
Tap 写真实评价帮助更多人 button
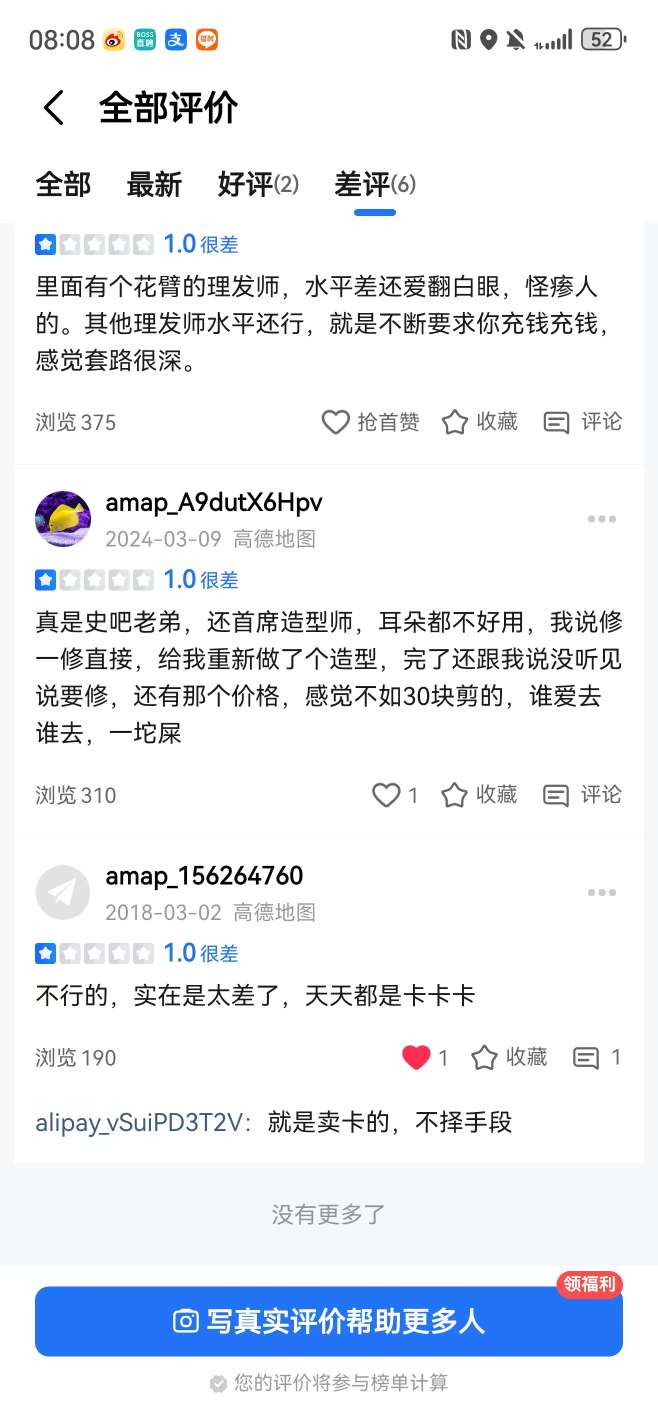(x=328, y=1321)
